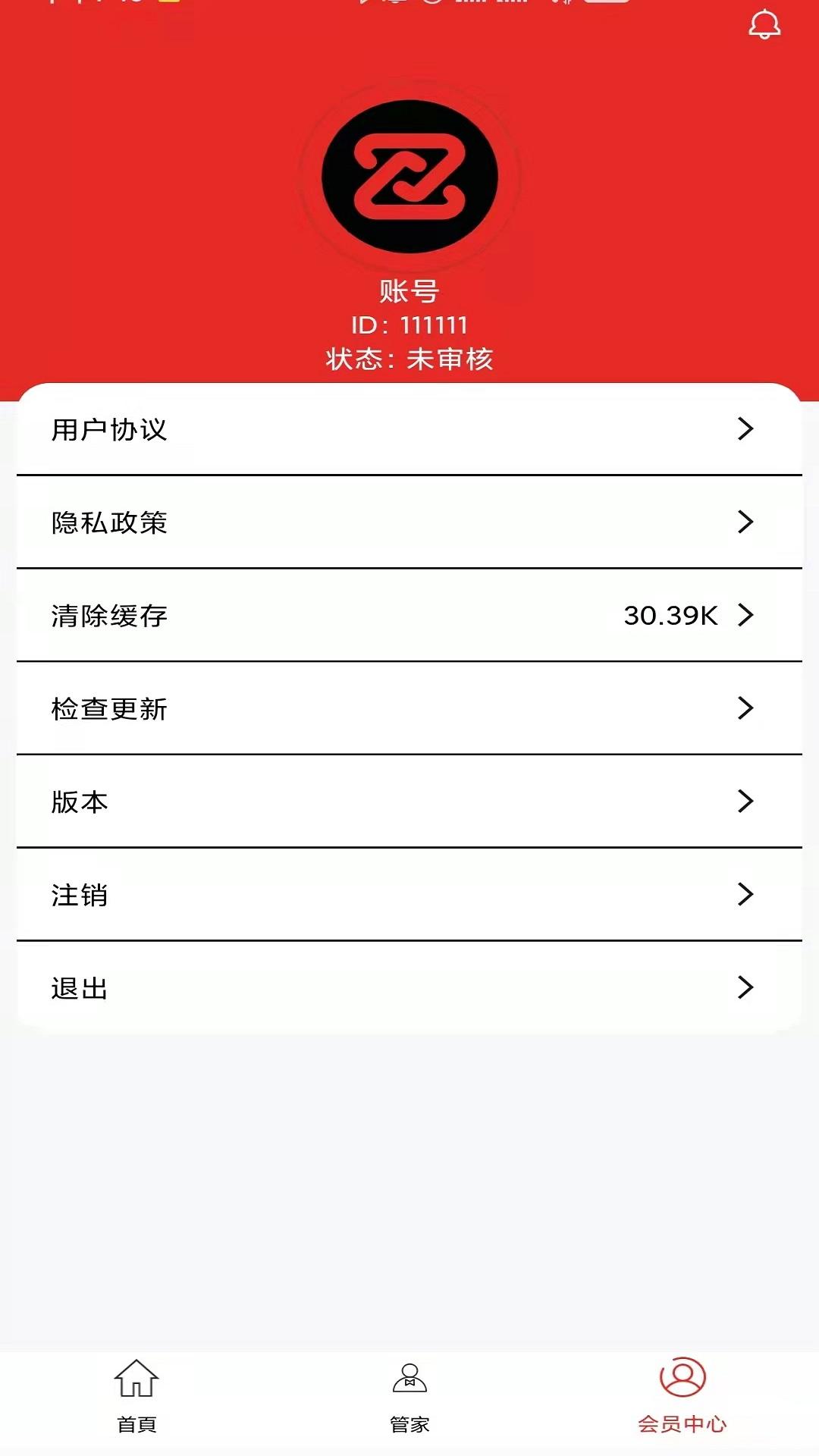The width and height of the screenshot is (819, 1456).
Task: Open 用户协议 user agreement
Action: coord(409,429)
